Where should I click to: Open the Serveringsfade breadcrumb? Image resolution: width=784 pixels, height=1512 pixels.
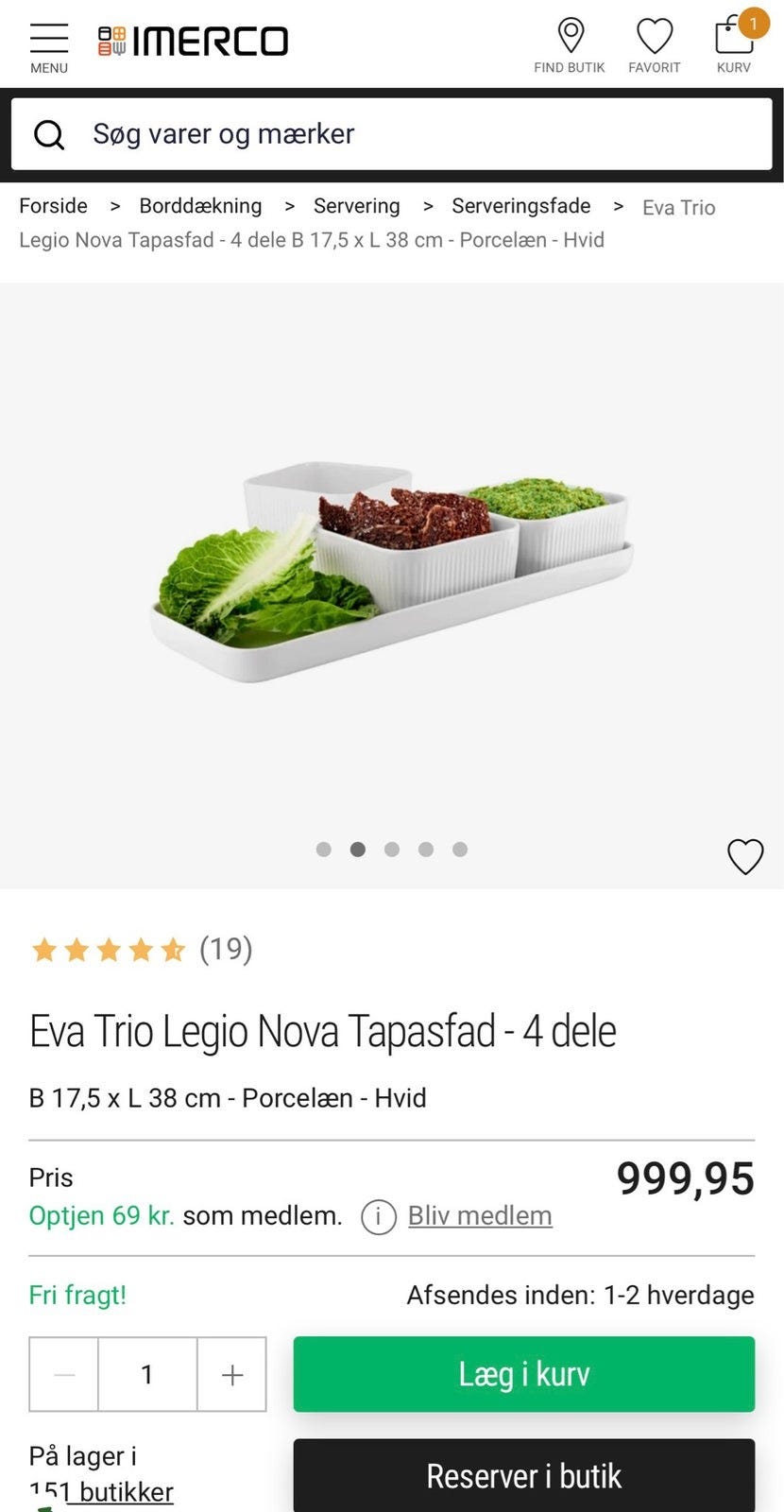(520, 206)
